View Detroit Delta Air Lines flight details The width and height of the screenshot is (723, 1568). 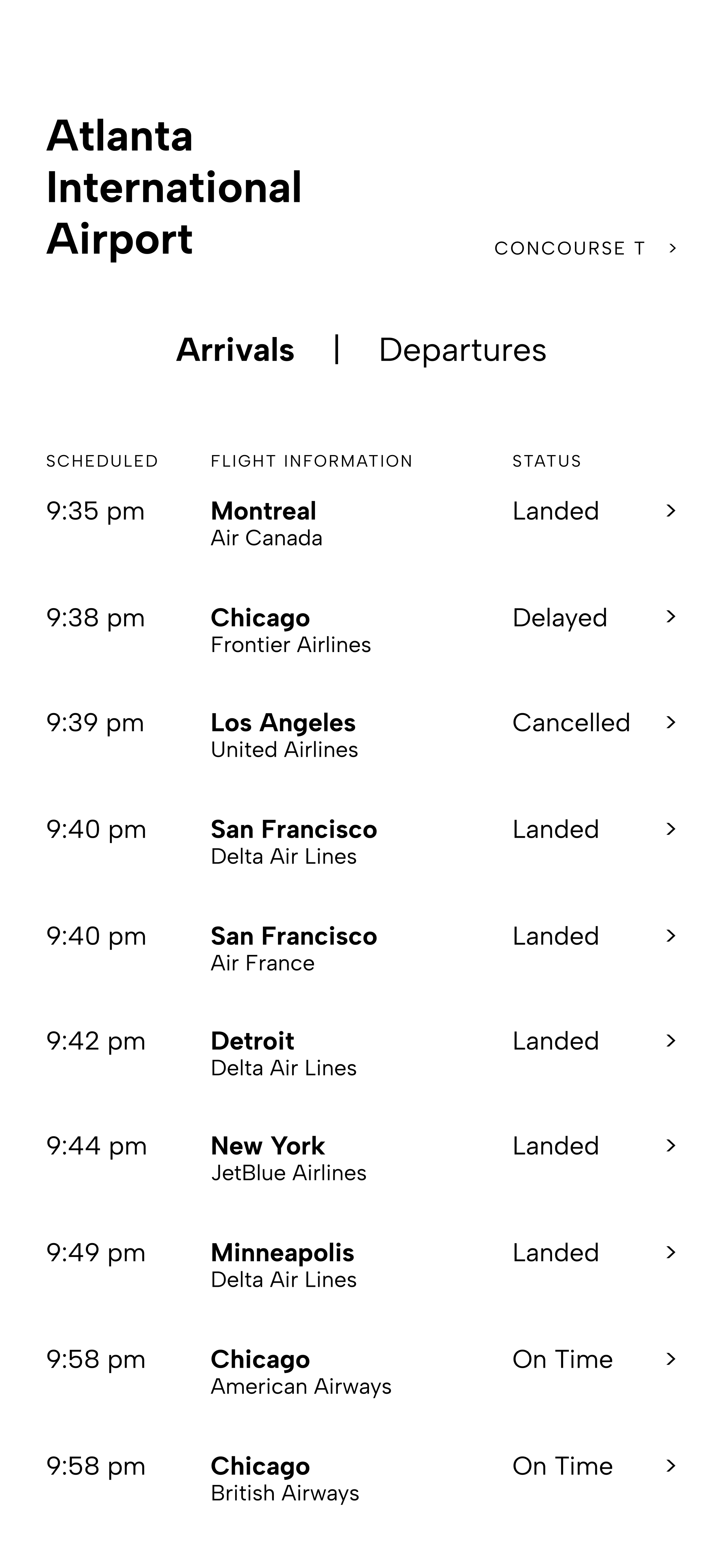coord(671,1041)
